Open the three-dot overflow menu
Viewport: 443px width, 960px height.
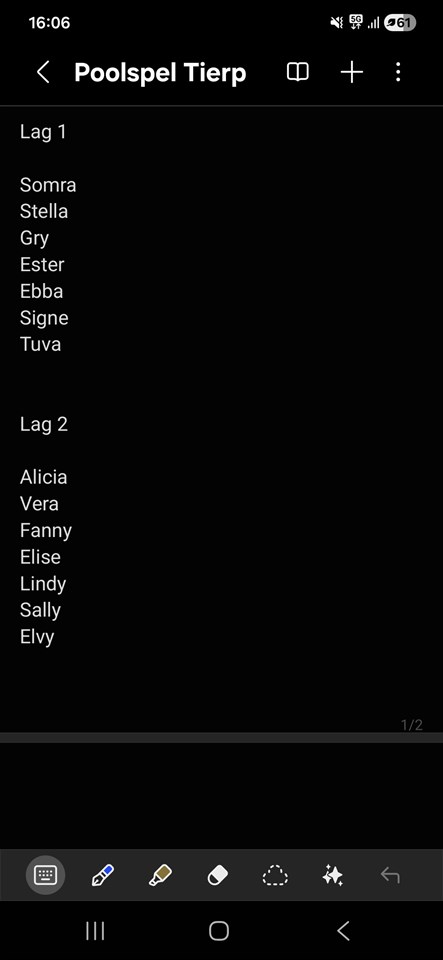click(x=398, y=72)
